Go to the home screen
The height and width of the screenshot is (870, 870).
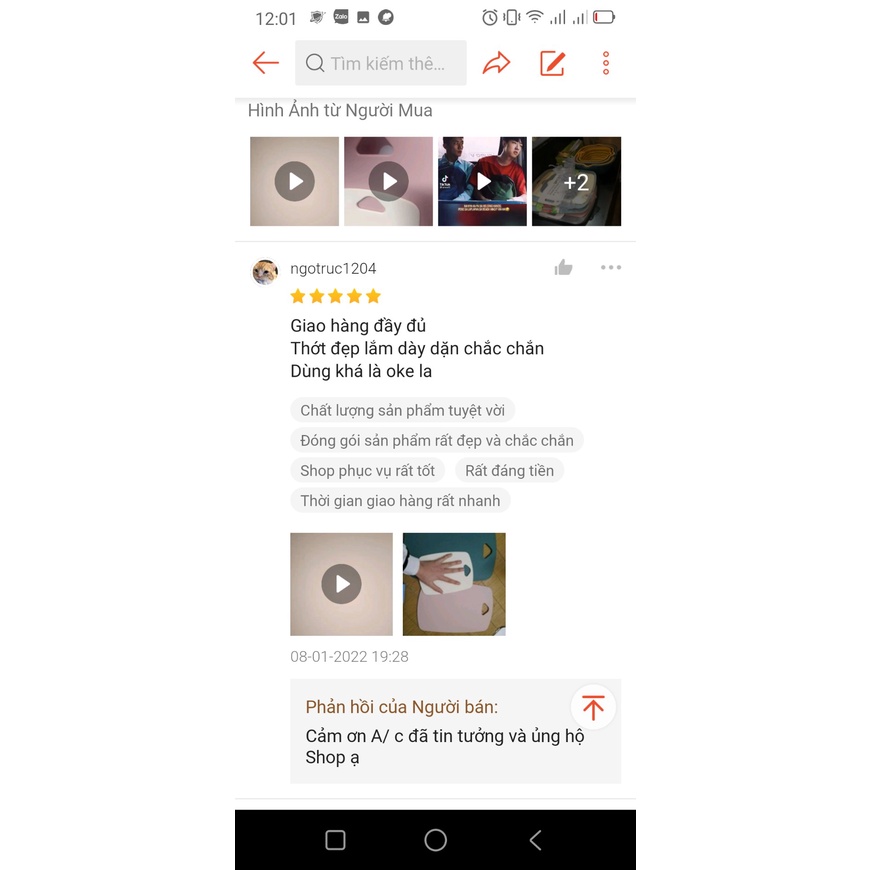[436, 840]
